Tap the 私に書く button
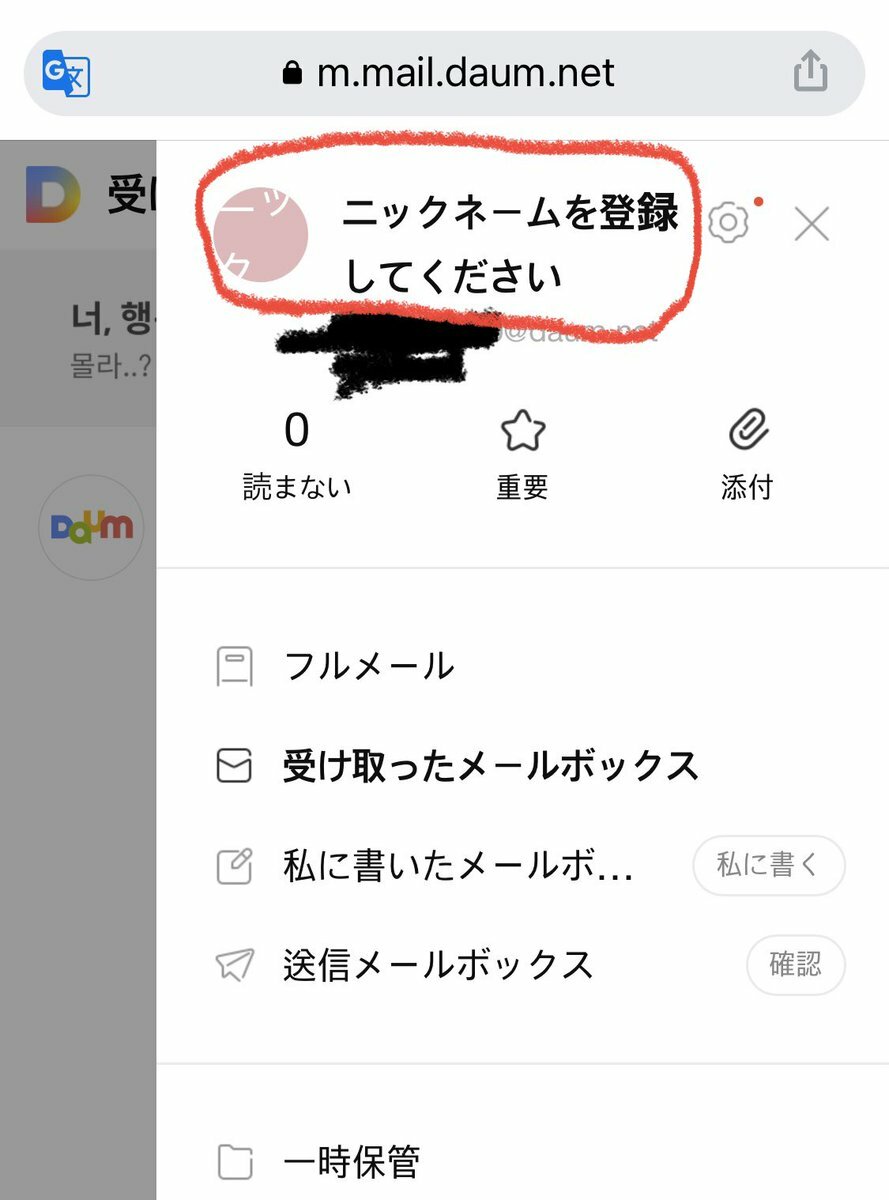Viewport: 889px width, 1200px height. tap(768, 865)
